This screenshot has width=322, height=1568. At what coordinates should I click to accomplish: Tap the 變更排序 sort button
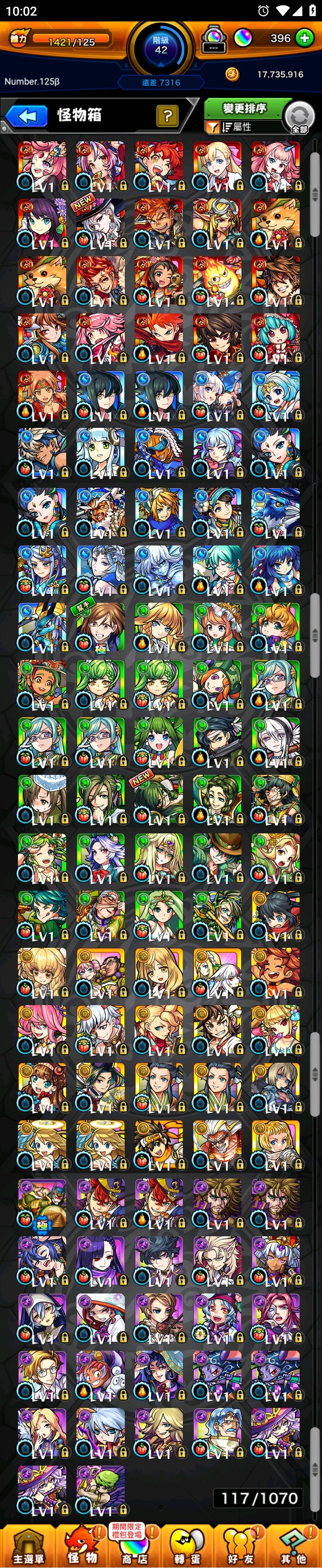coord(245,108)
